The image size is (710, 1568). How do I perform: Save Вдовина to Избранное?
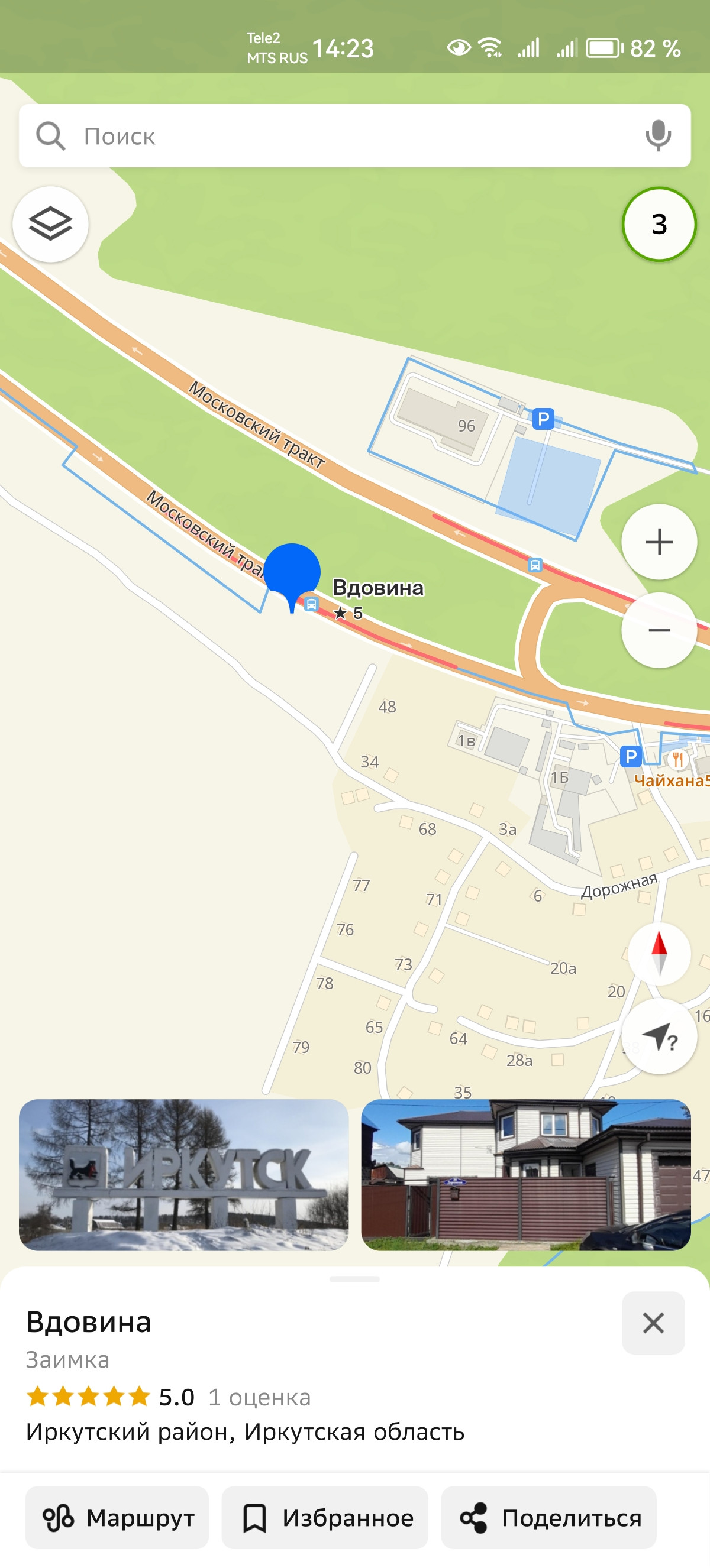click(325, 1518)
